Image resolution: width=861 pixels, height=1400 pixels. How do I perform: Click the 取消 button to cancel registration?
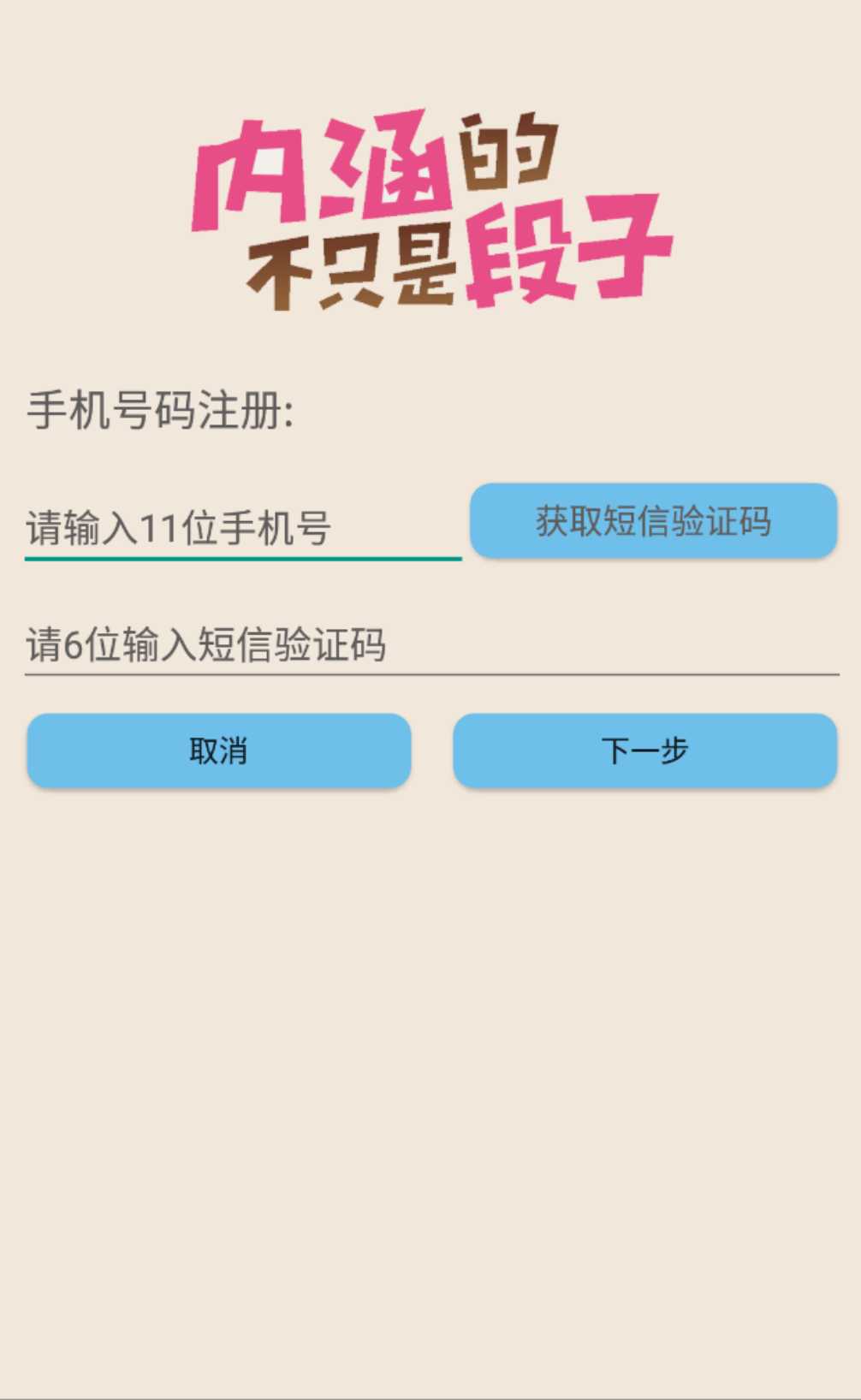click(x=218, y=750)
